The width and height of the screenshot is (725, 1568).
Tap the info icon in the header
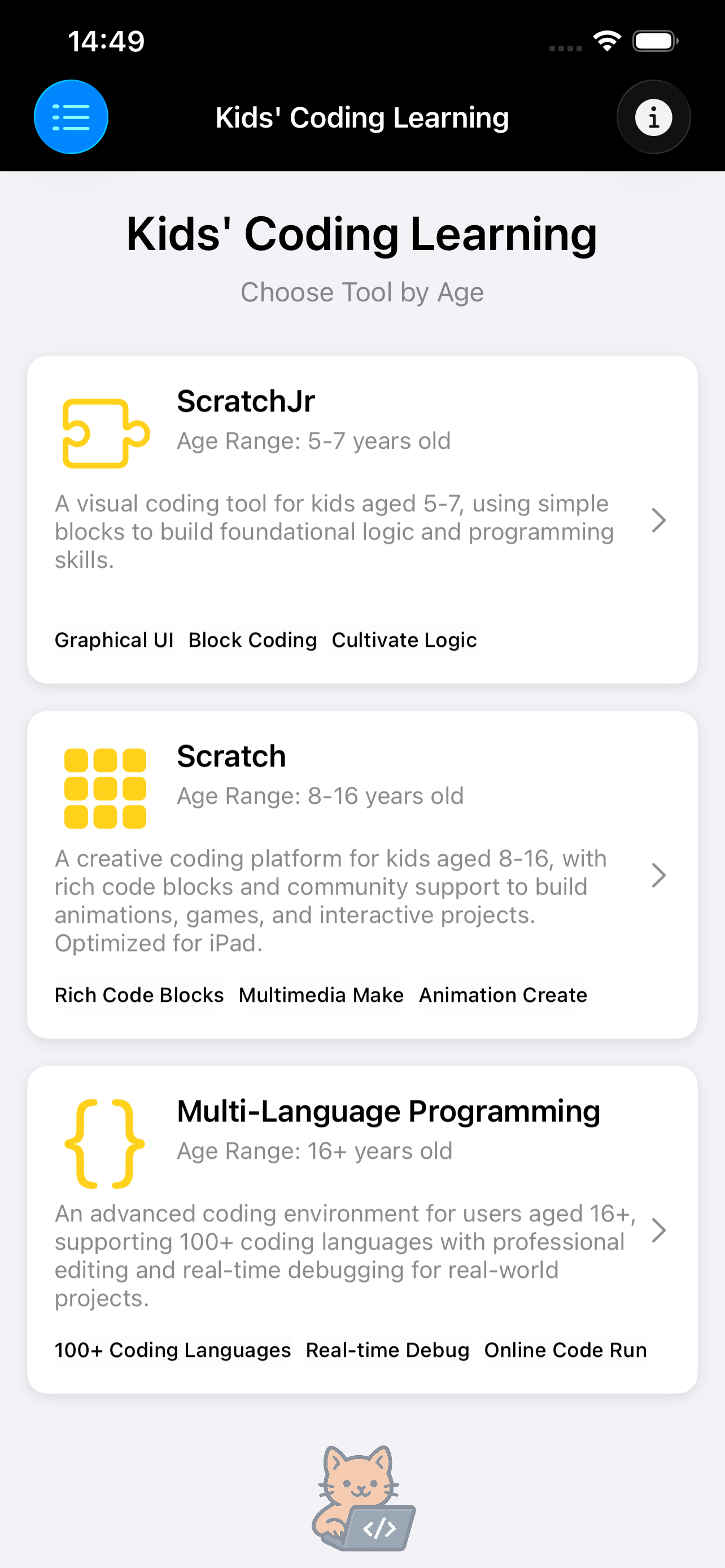(x=653, y=116)
